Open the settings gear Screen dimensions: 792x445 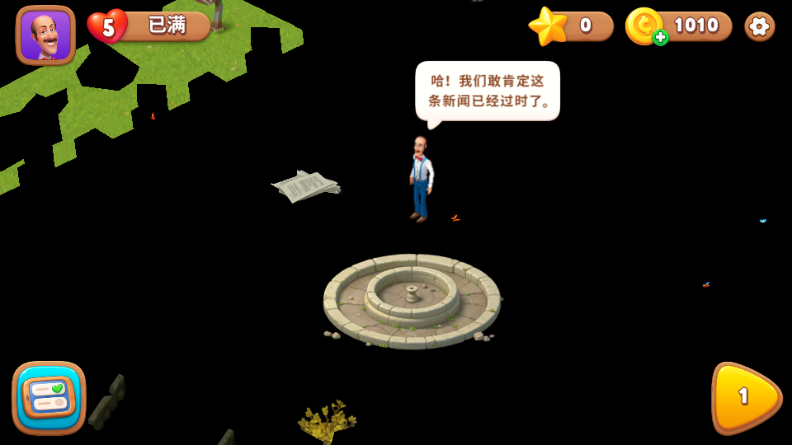point(760,26)
